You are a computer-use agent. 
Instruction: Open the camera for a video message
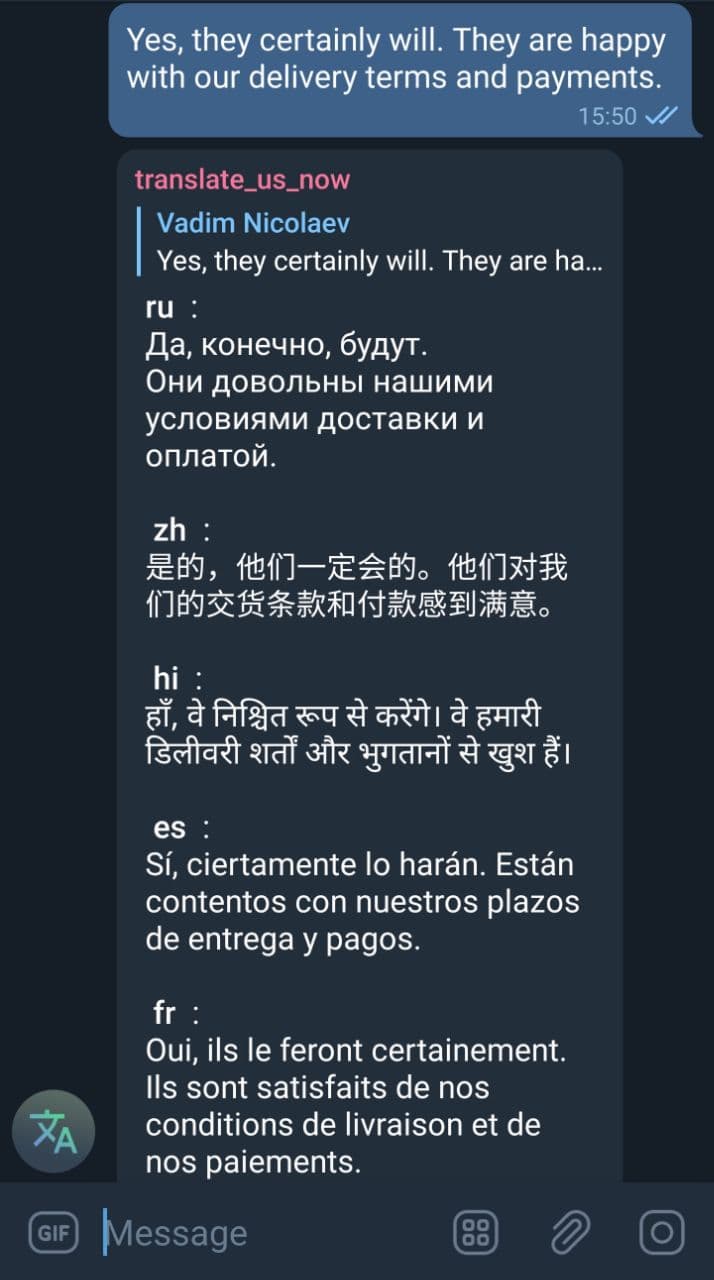coord(661,1232)
